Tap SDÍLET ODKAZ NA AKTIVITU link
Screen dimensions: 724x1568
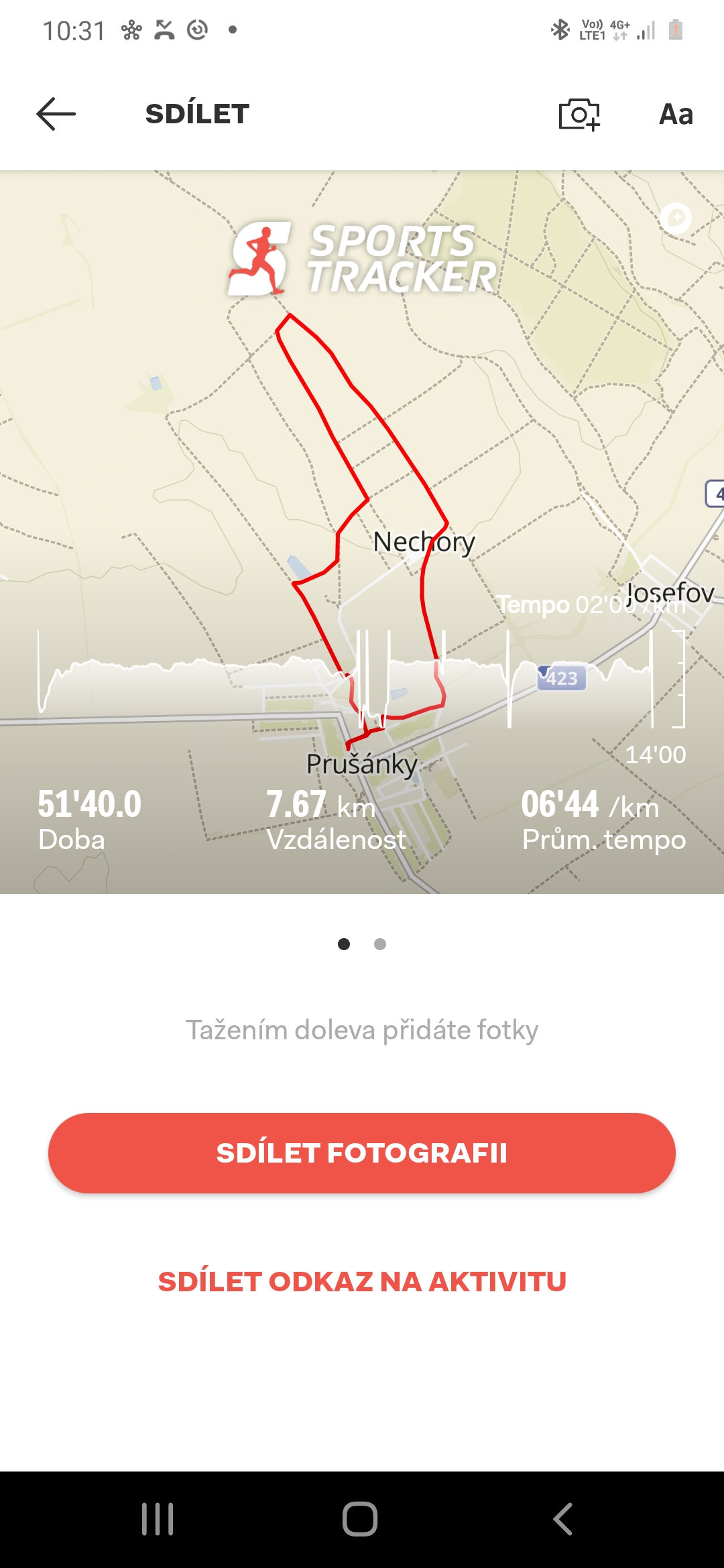(x=362, y=1282)
